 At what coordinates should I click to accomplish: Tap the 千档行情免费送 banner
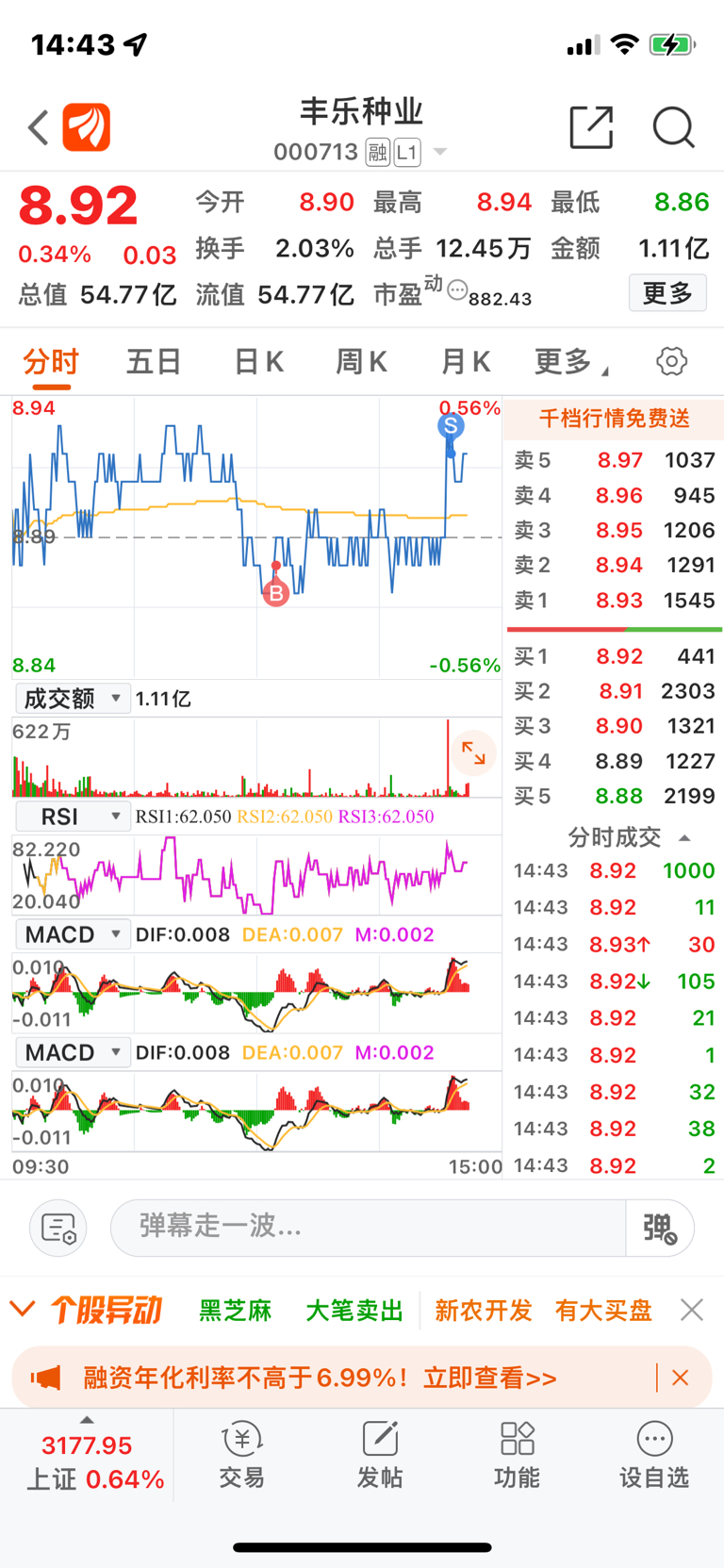pos(614,419)
